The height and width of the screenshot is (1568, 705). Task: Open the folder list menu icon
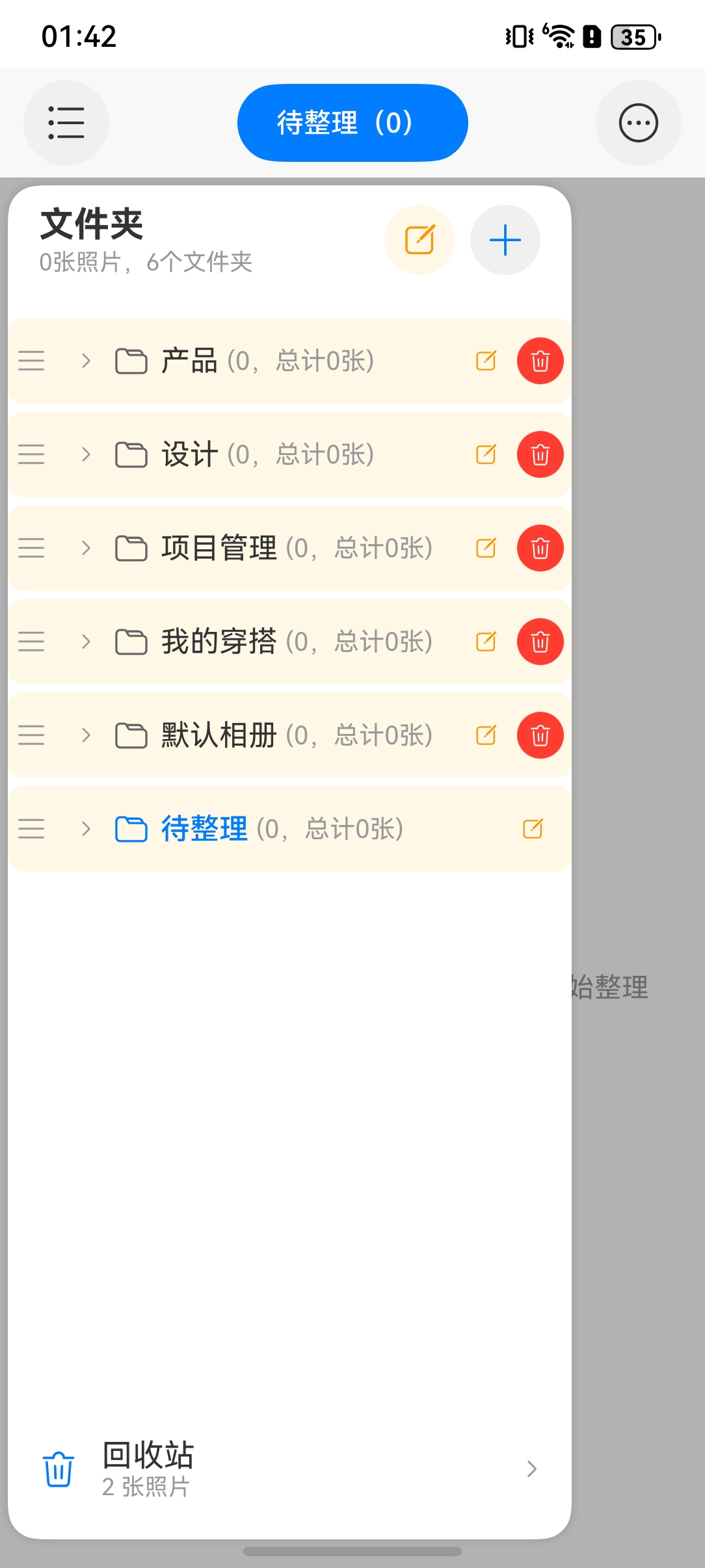(x=66, y=123)
